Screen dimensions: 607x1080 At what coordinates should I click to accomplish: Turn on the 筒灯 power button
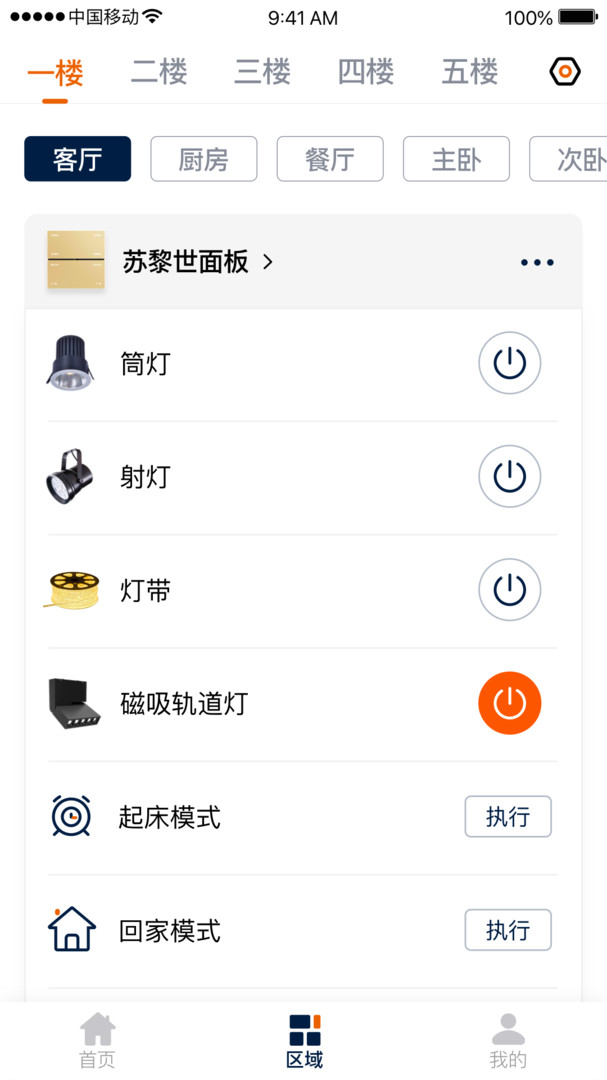(x=510, y=364)
